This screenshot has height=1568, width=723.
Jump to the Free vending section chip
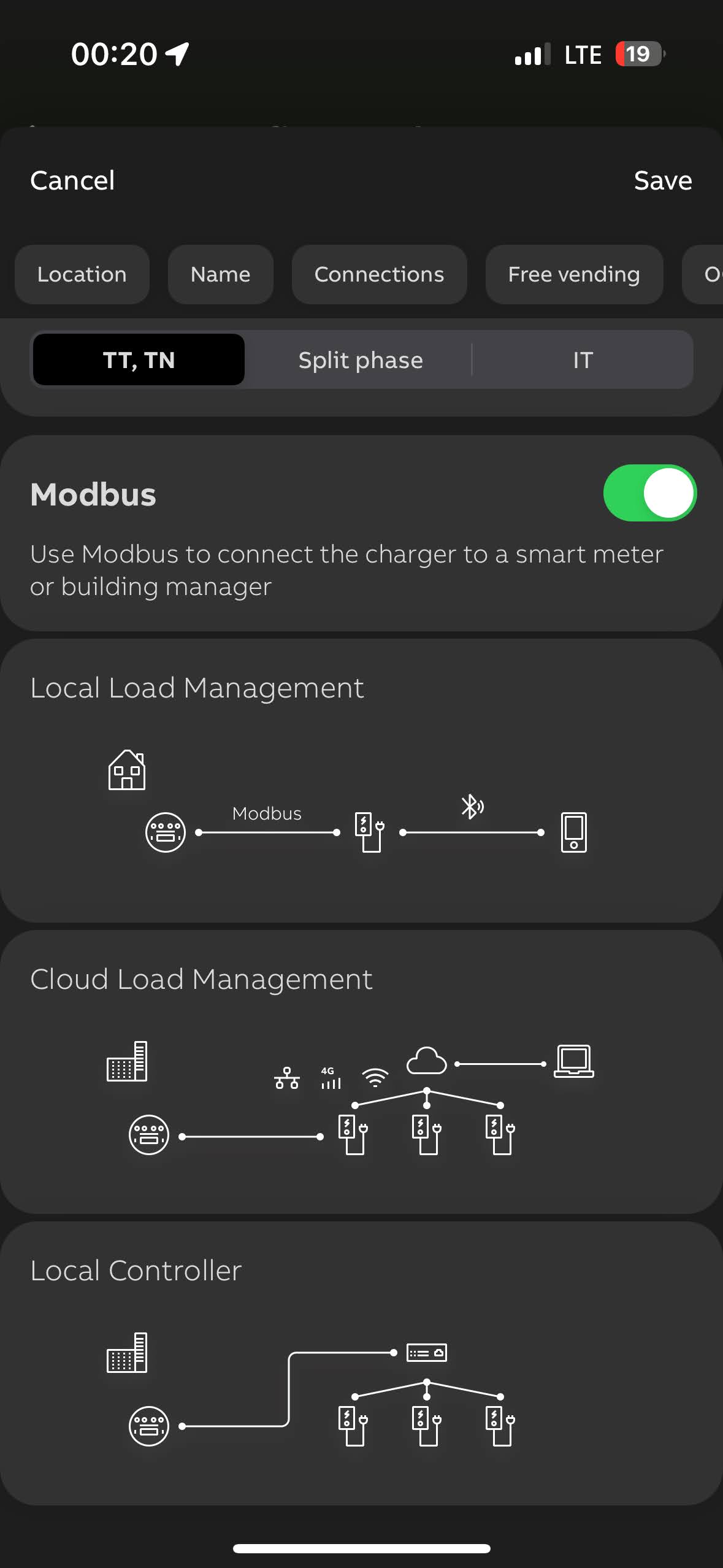(574, 274)
